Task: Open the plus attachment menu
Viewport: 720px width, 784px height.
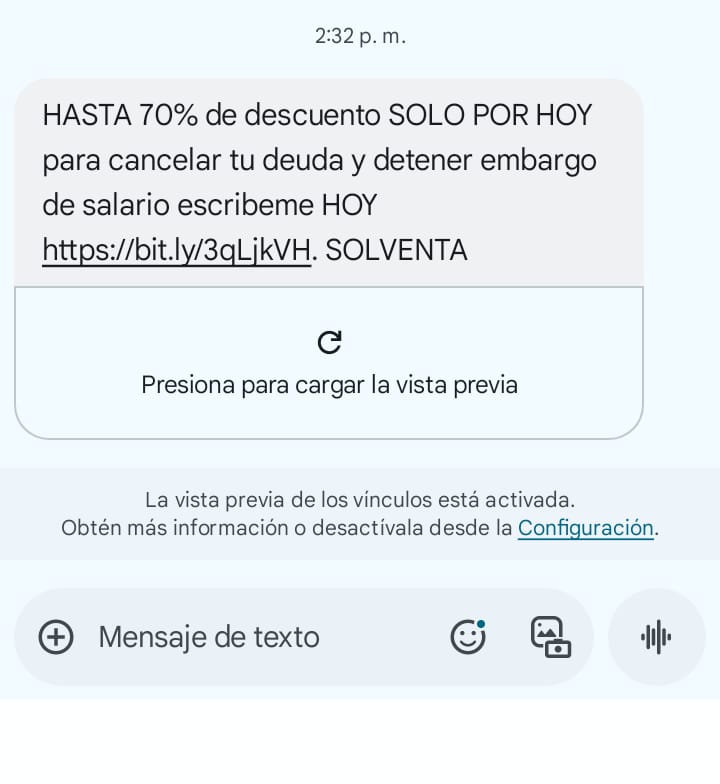Action: pos(56,637)
